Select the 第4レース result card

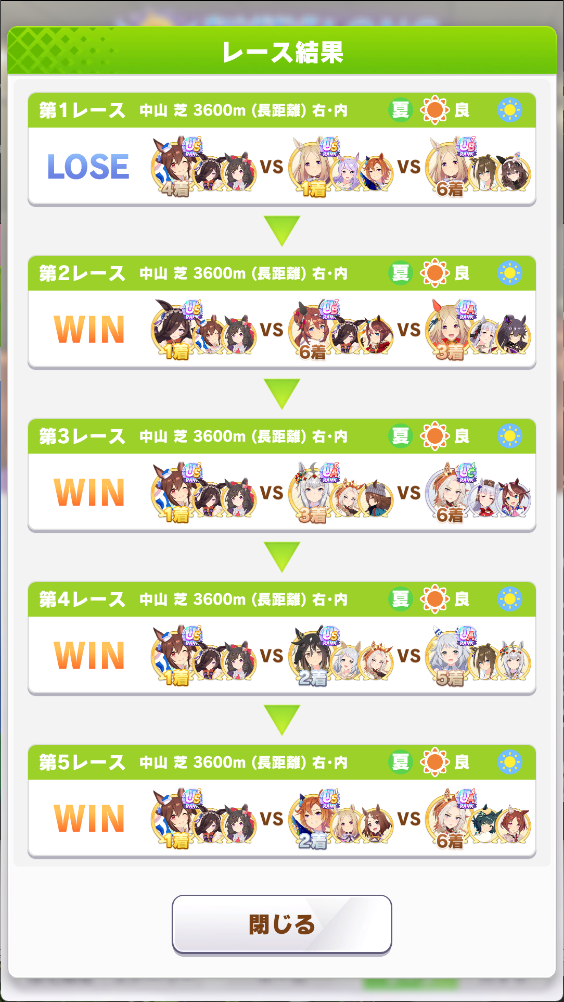[282, 638]
